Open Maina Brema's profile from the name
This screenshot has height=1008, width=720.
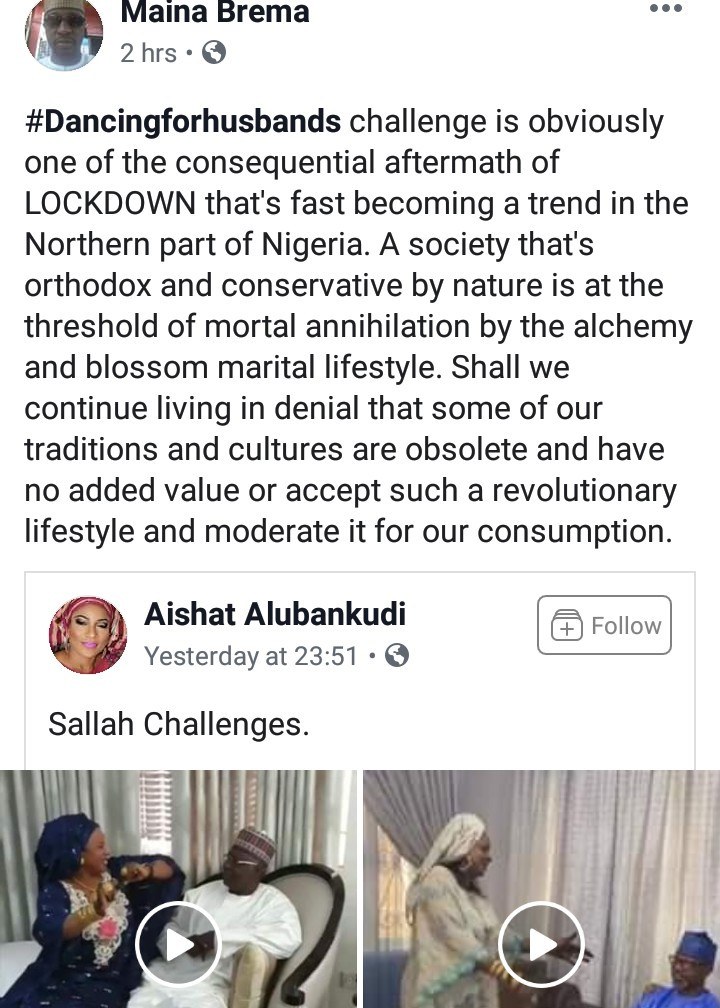[x=213, y=13]
